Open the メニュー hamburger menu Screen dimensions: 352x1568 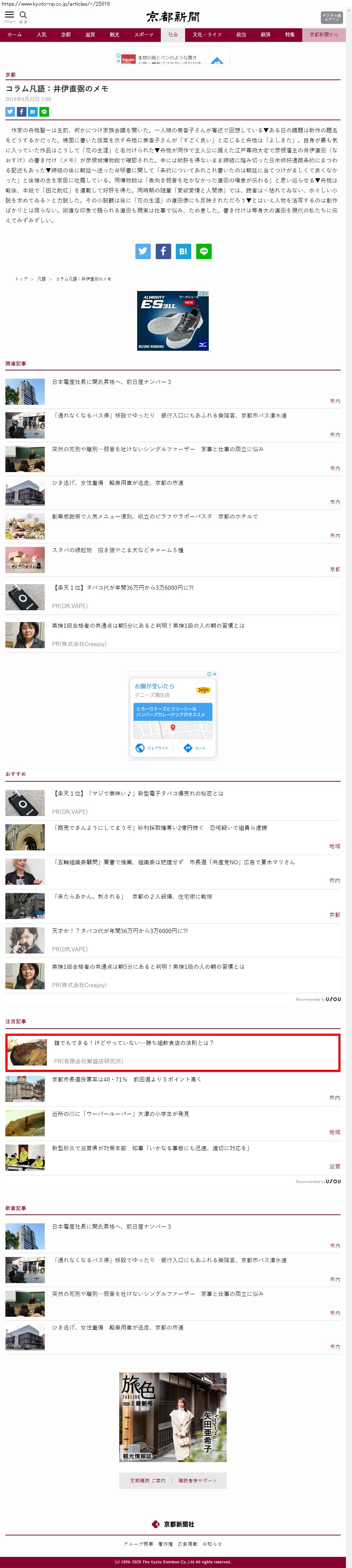[9, 16]
